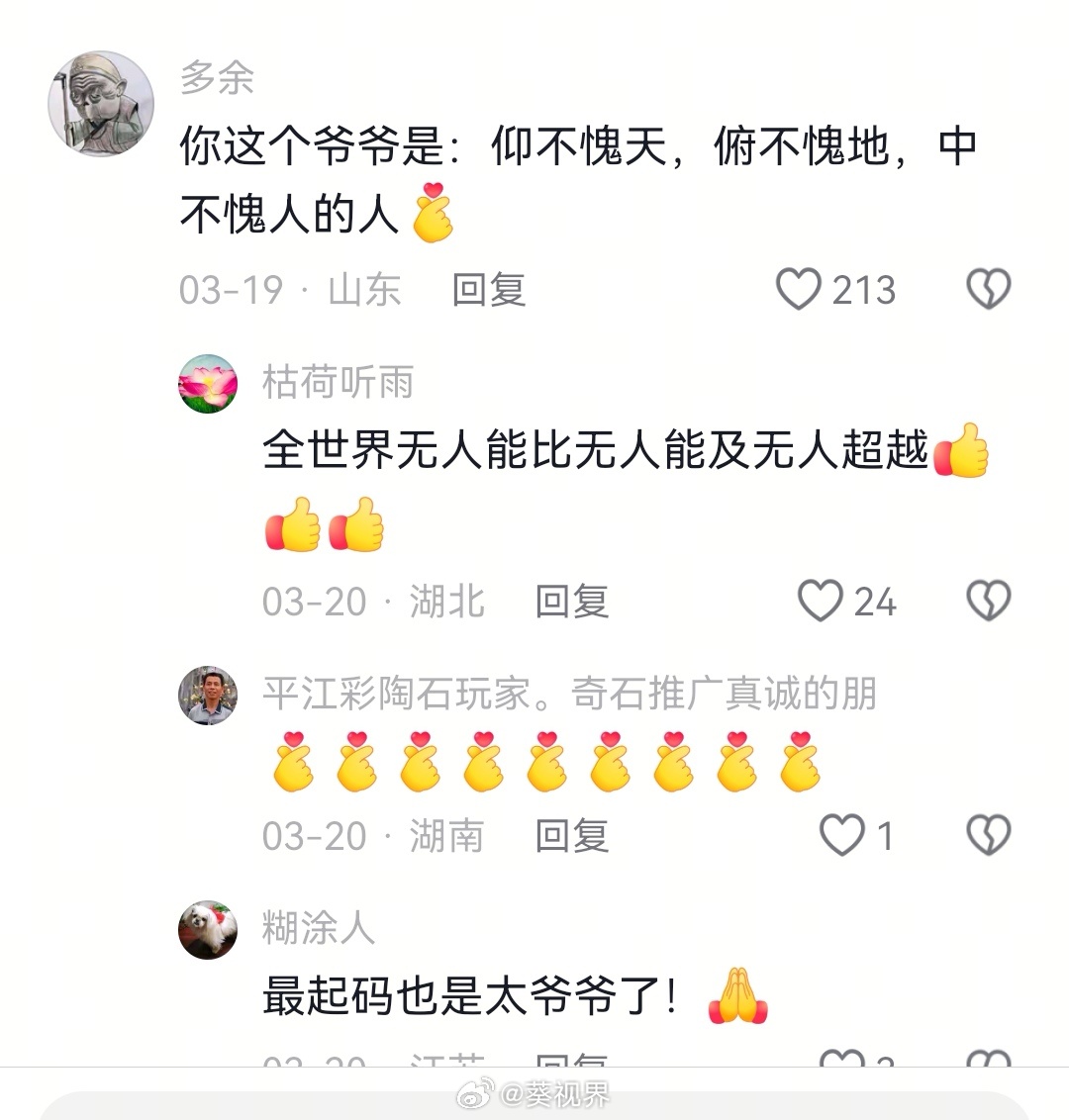Screen dimensions: 1069x1120
Task: Click the dislike icon on 糊涂人's comment
Action: click(x=987, y=1059)
